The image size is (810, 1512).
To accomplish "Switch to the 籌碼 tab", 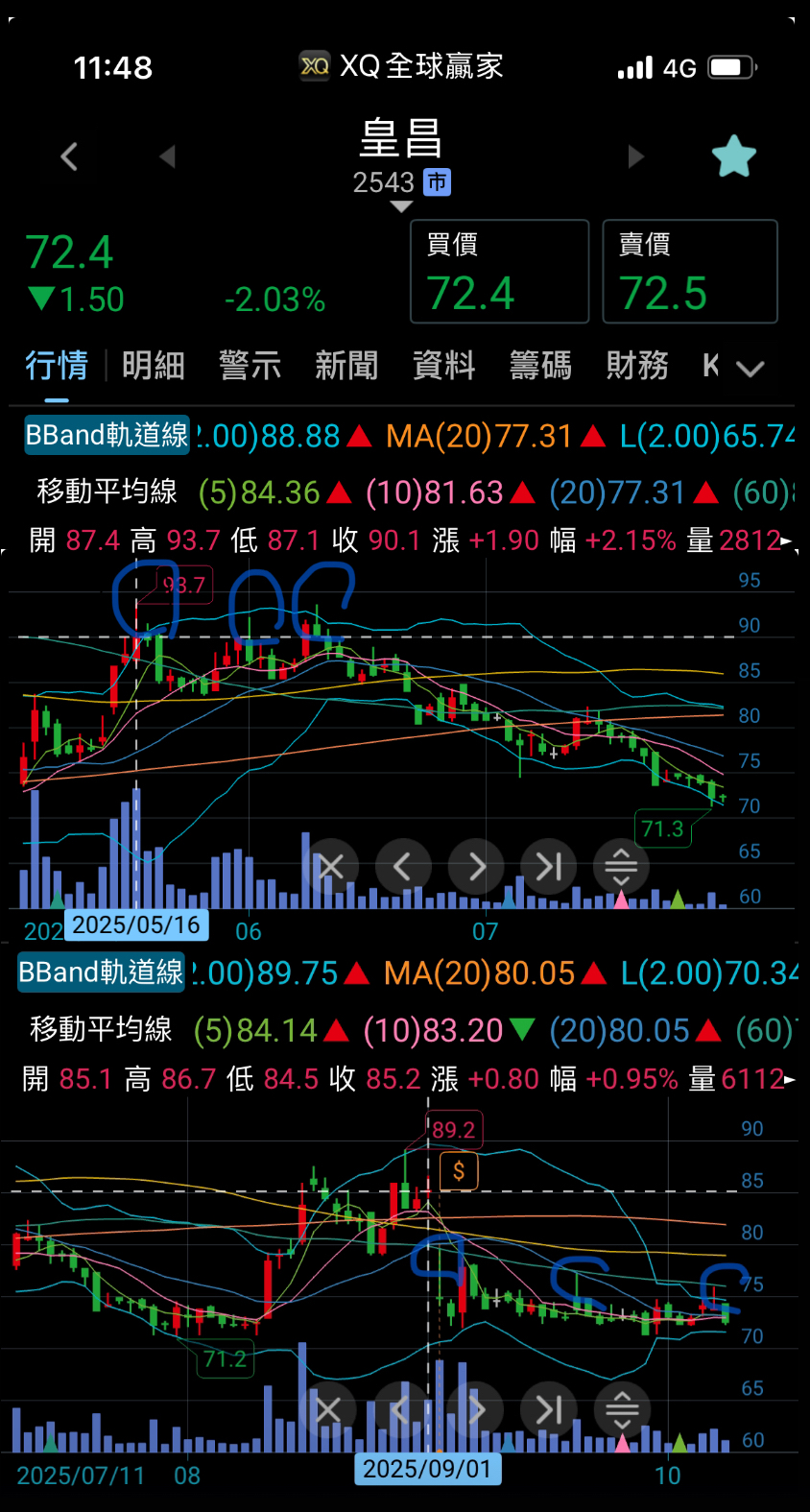I will click(x=540, y=366).
